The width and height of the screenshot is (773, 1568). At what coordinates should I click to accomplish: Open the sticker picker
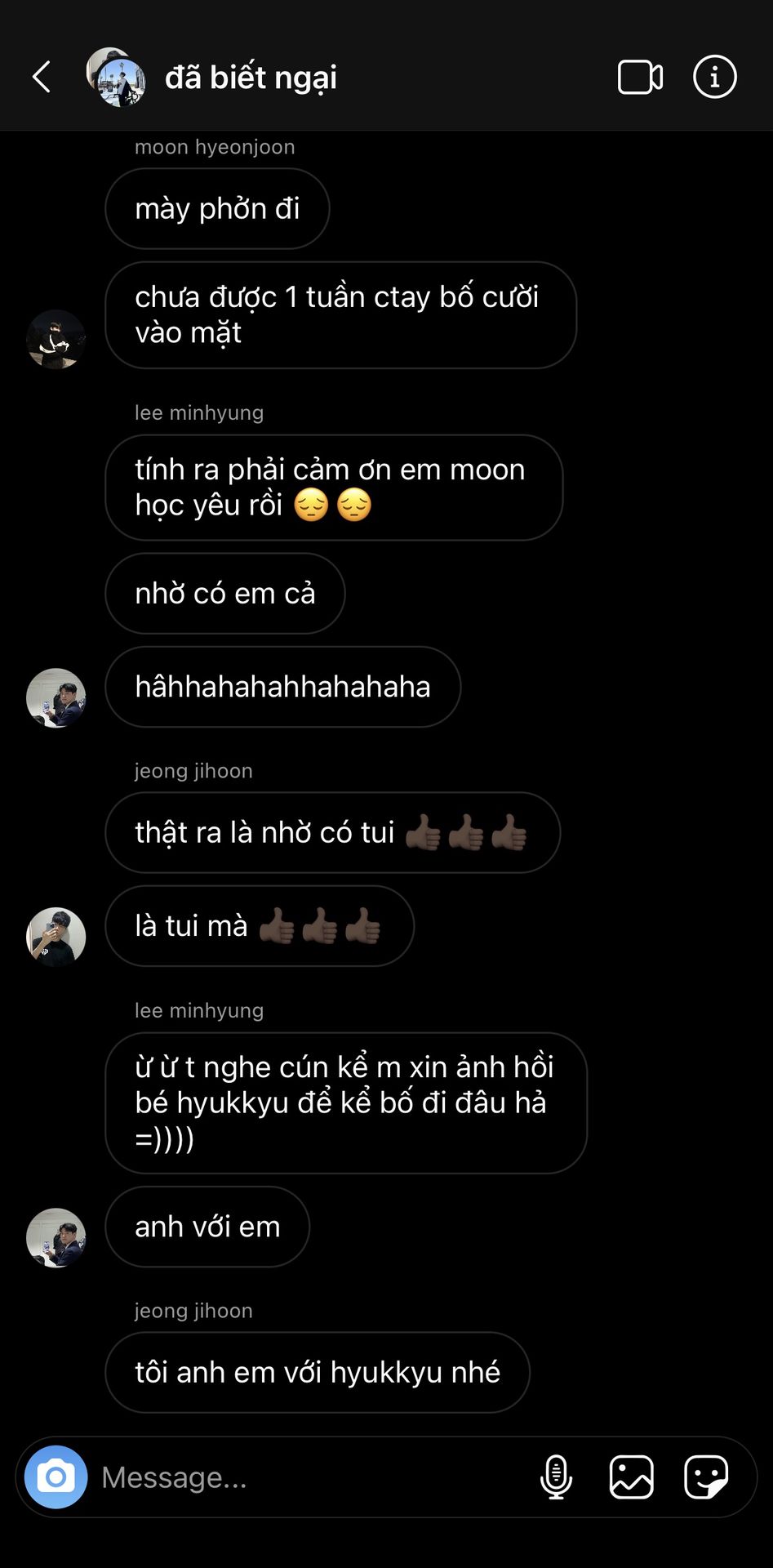pos(706,1477)
